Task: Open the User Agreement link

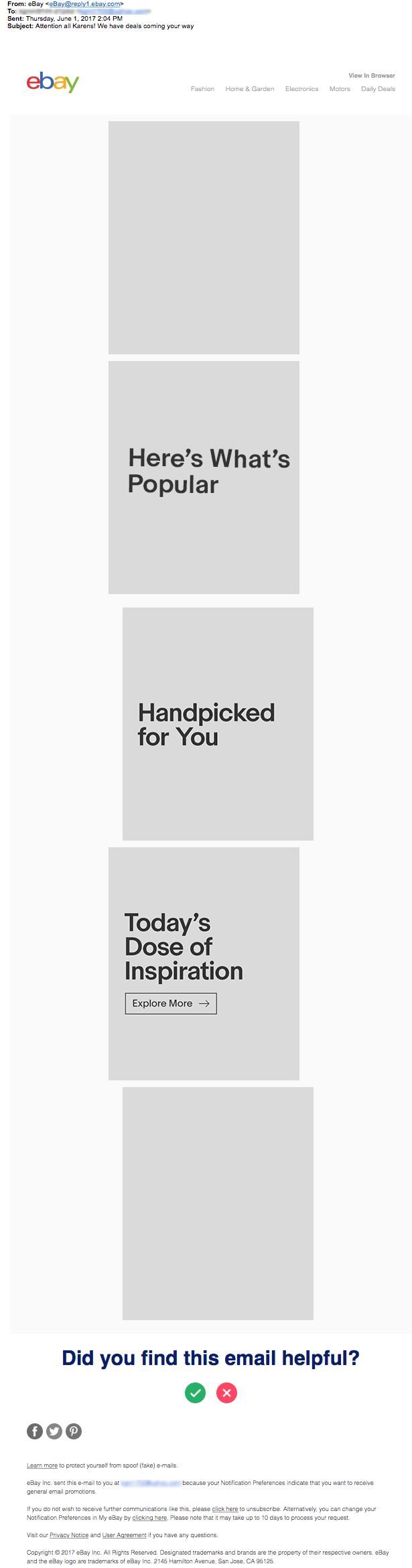Action: [124, 1535]
